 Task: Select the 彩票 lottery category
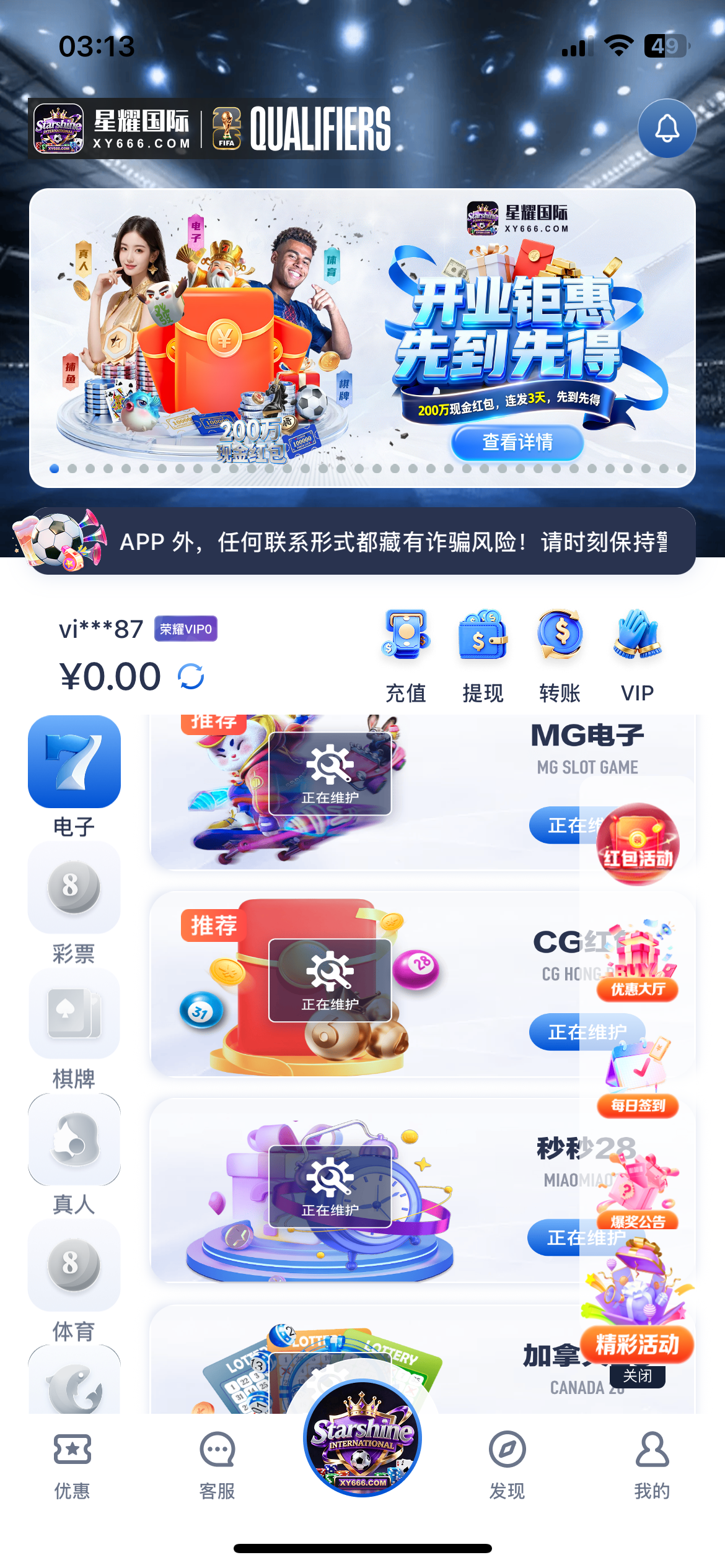coord(74,902)
